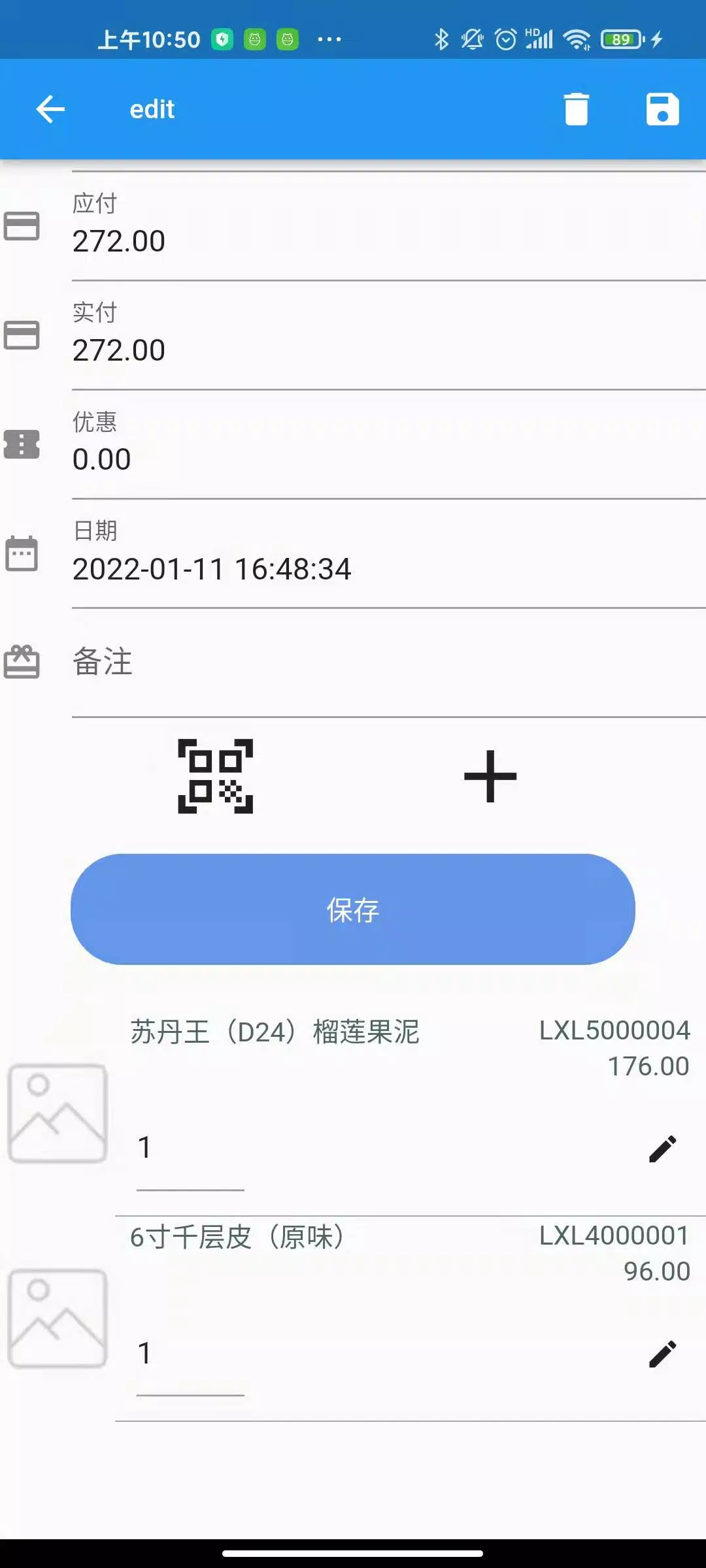
Task: Scan a product with the QR scanner
Action: 216,776
